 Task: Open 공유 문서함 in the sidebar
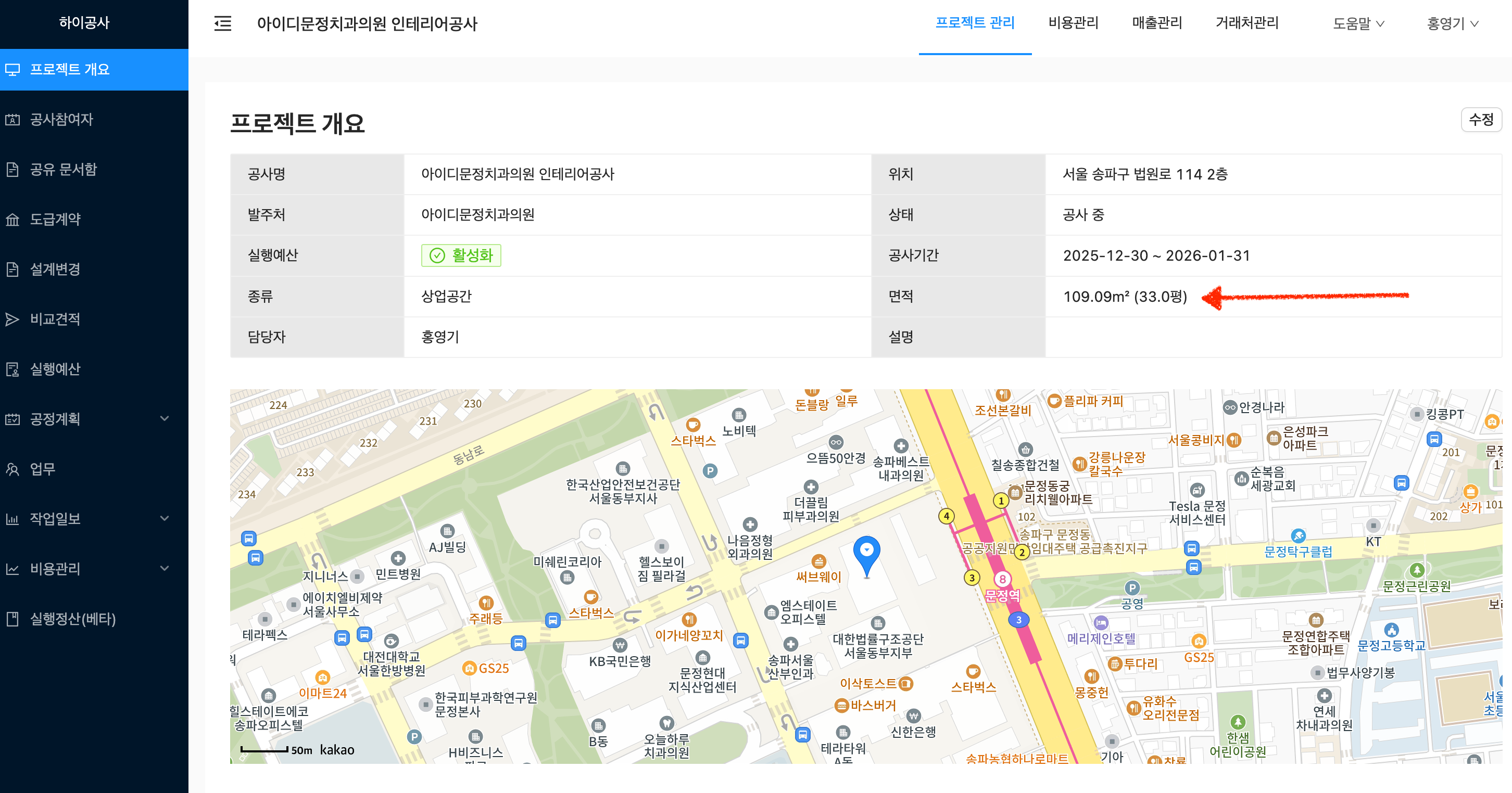click(64, 170)
